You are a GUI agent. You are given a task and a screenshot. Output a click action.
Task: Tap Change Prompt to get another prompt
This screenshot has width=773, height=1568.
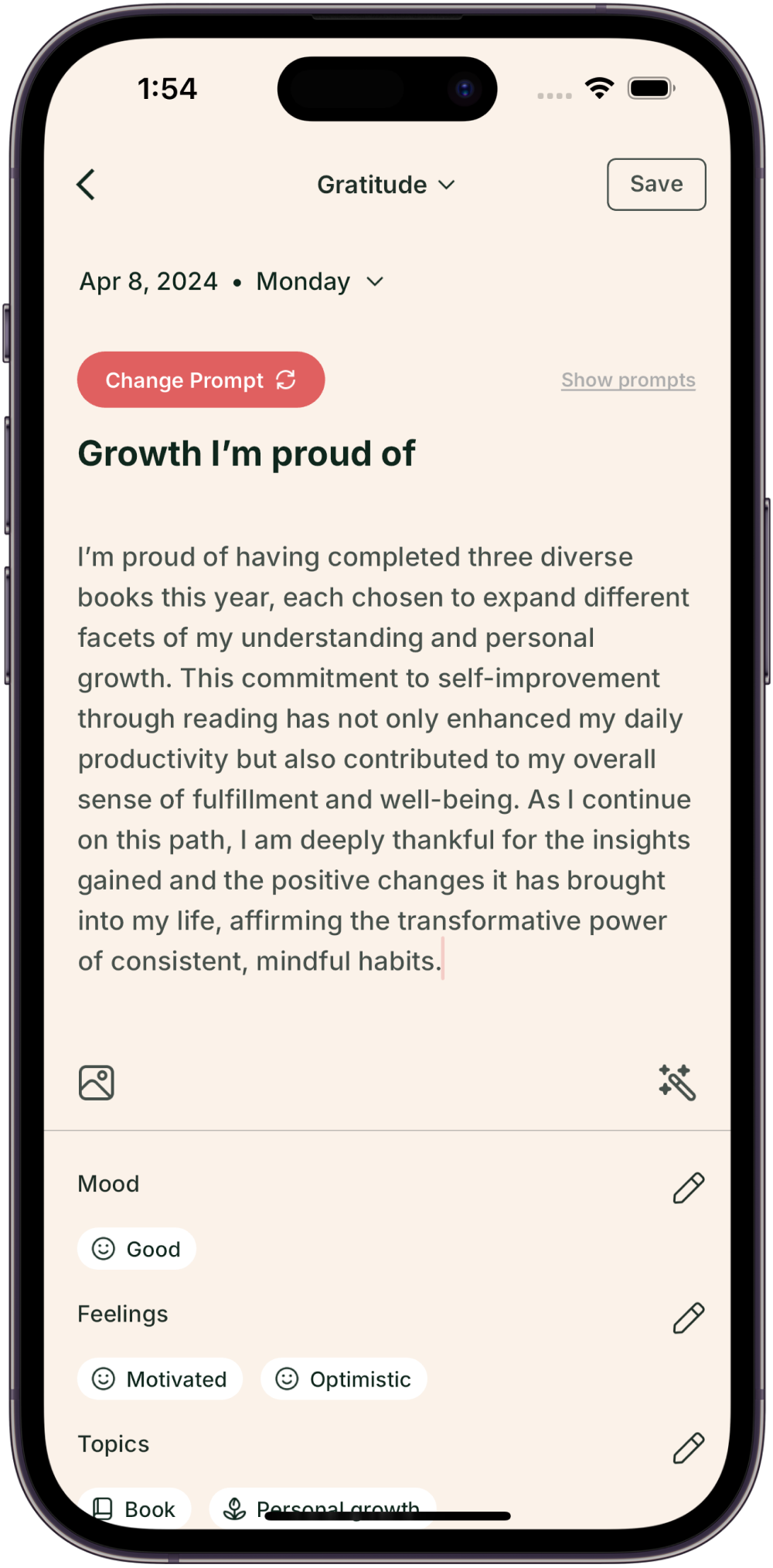(200, 379)
